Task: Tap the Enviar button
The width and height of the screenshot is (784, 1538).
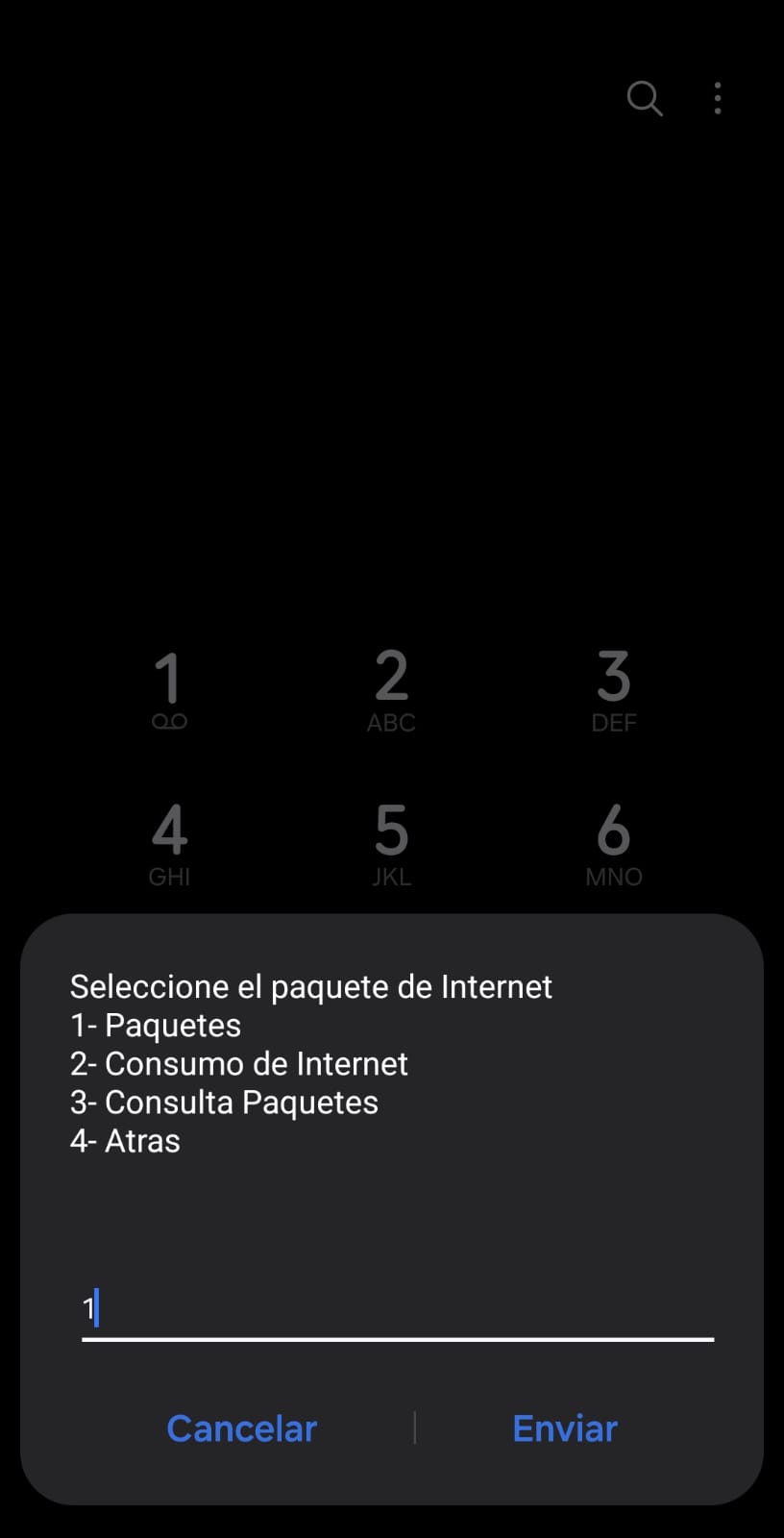Action: [x=565, y=1428]
